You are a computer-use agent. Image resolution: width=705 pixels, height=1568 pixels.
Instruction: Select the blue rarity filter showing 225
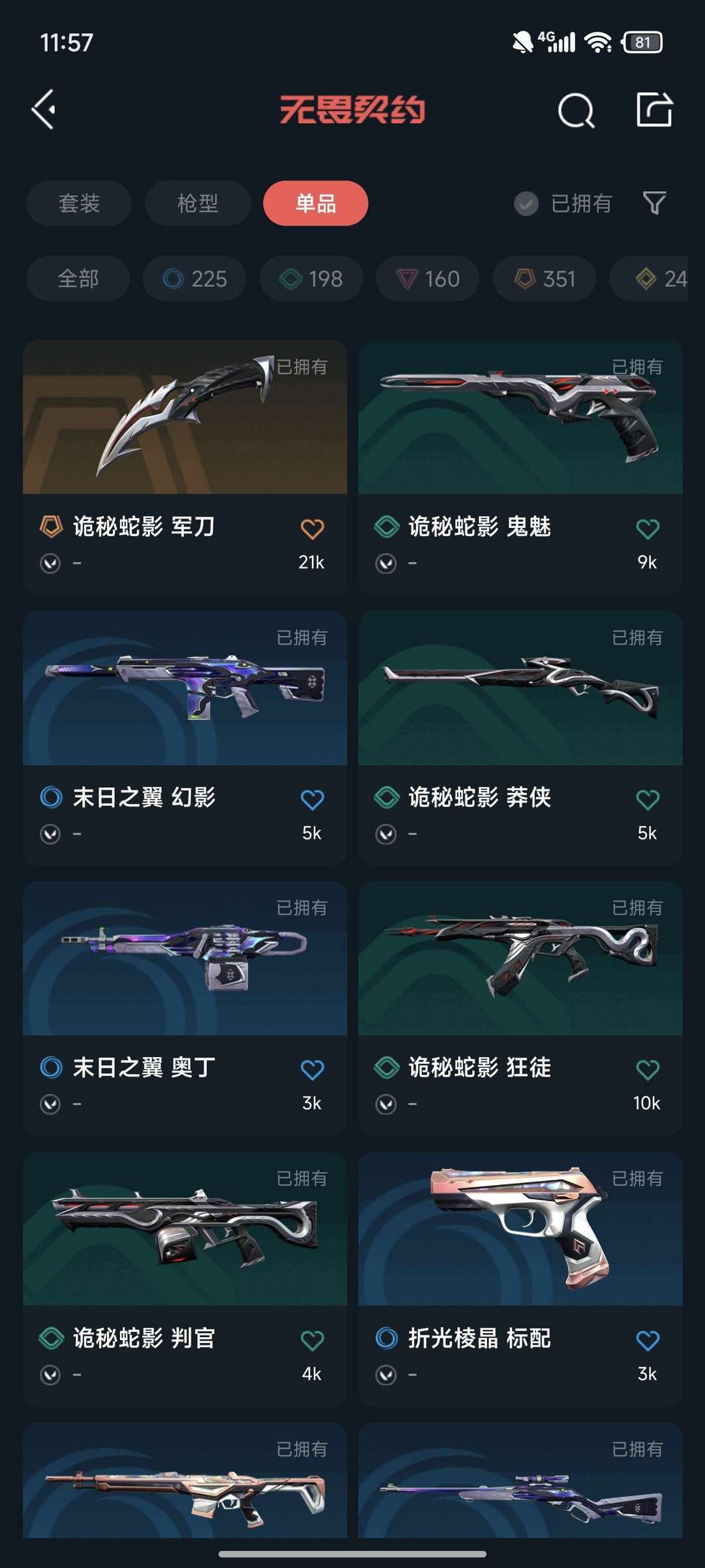[x=194, y=279]
